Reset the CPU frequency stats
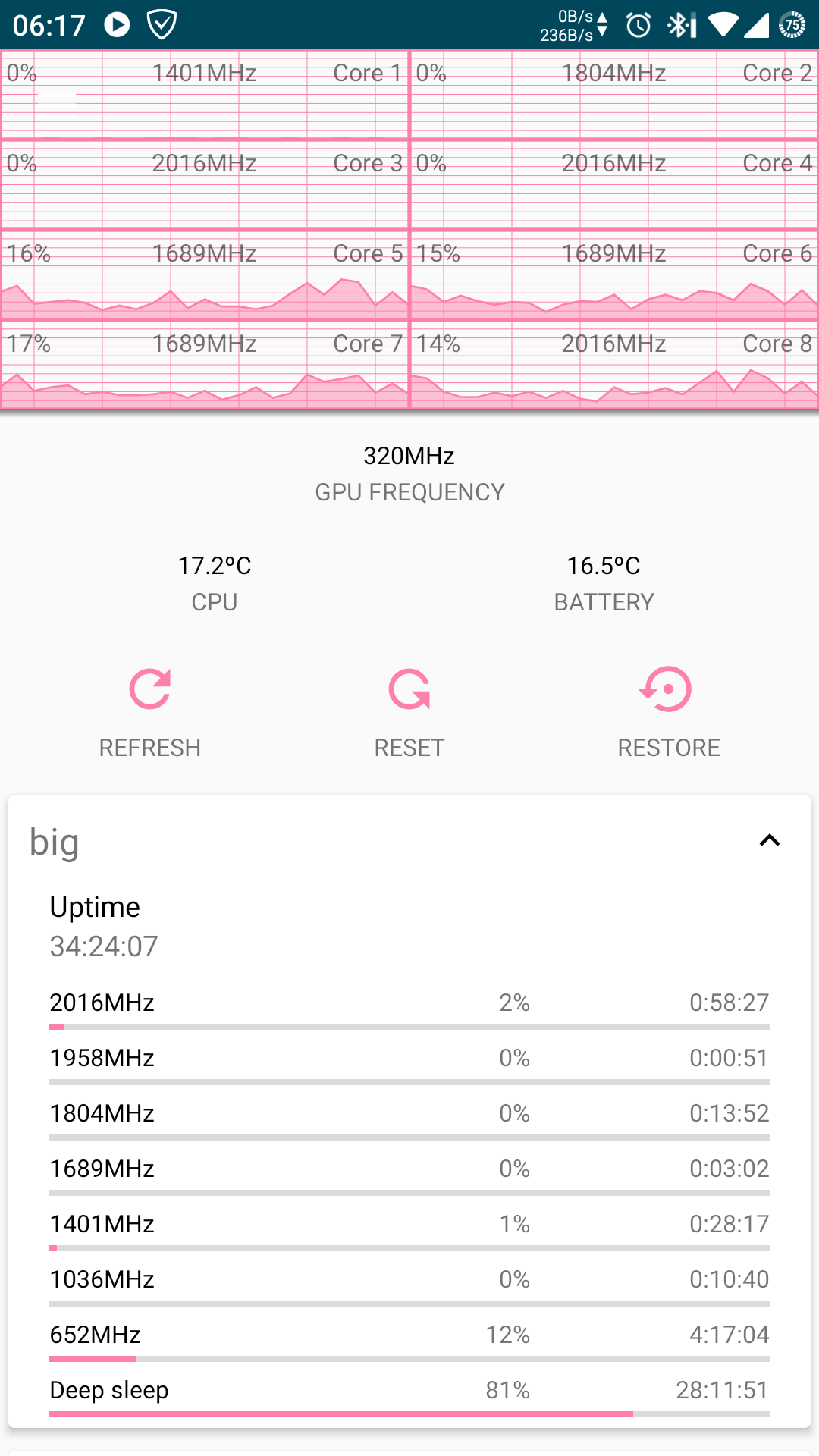Screen dimensions: 819x1456 (x=409, y=713)
